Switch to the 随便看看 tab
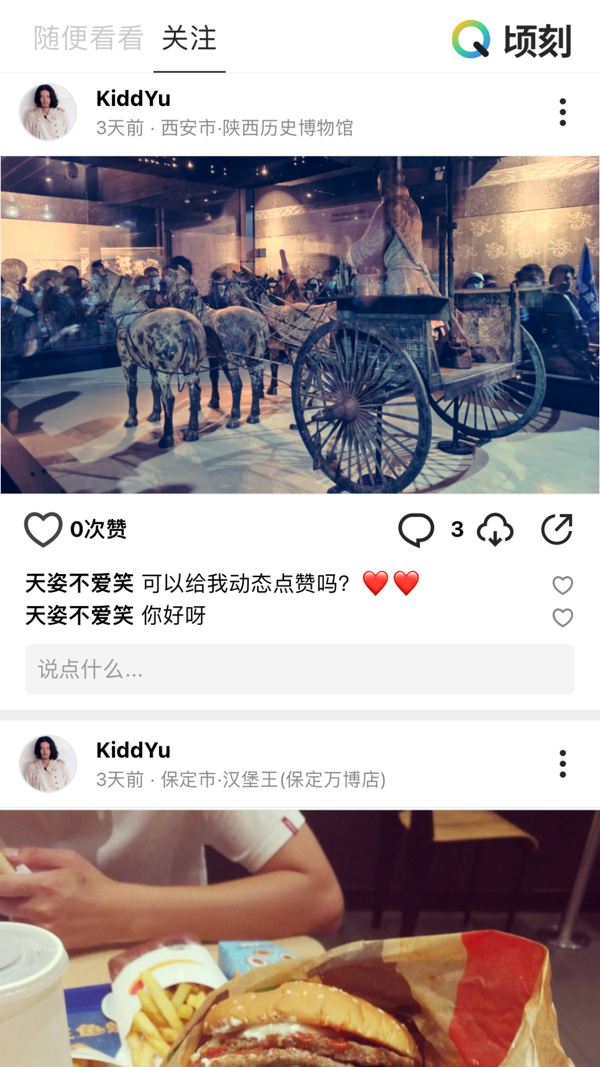600x1067 pixels. coord(89,39)
